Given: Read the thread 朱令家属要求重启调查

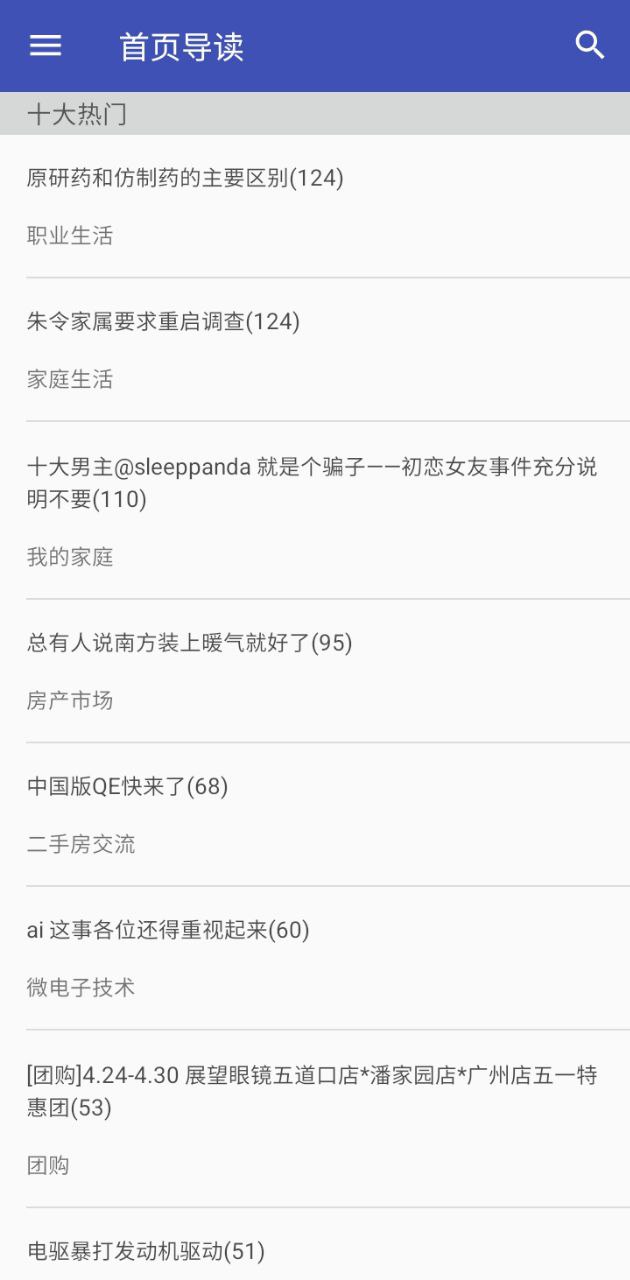Looking at the screenshot, I should (x=163, y=322).
